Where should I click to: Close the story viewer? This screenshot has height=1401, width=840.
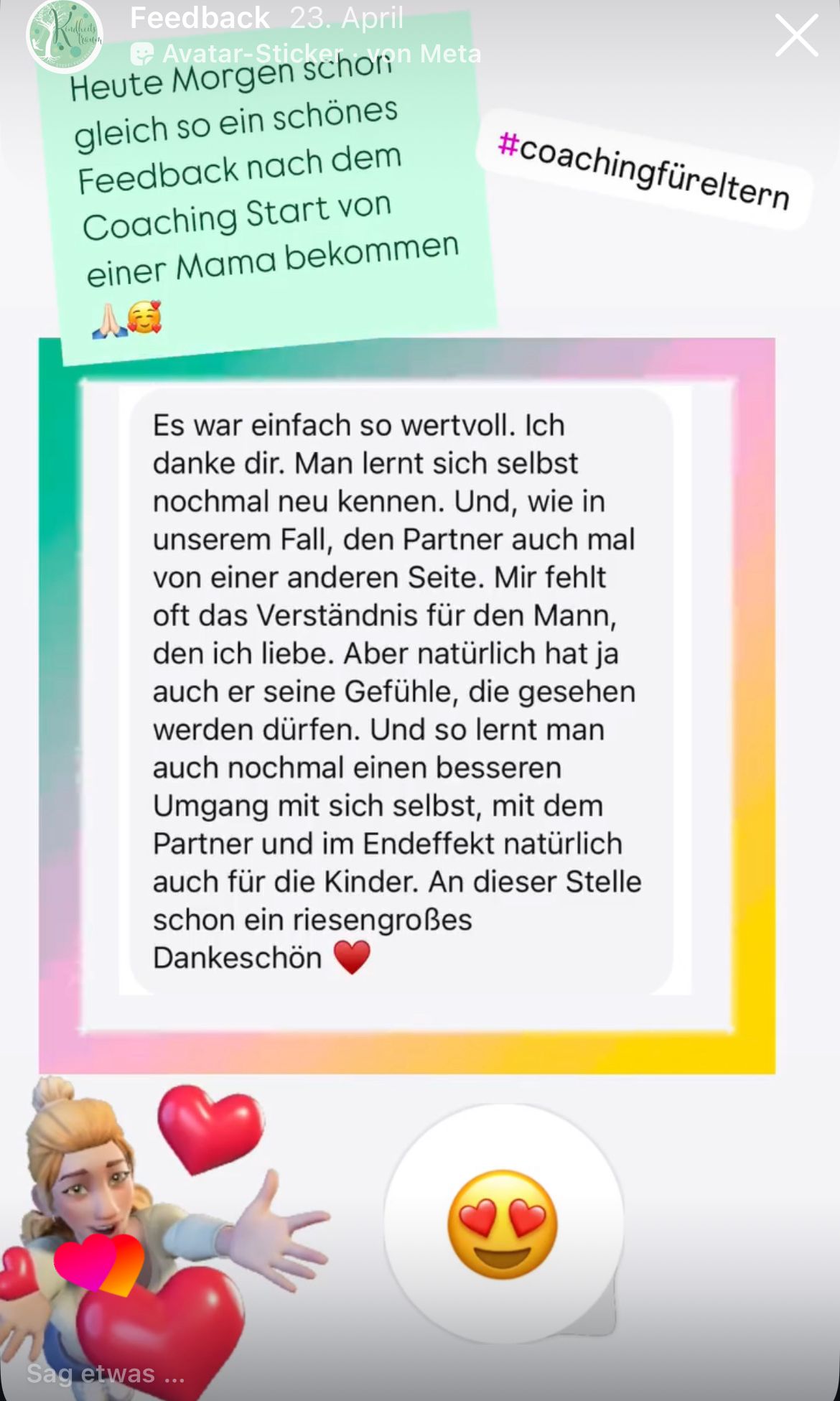(x=796, y=35)
